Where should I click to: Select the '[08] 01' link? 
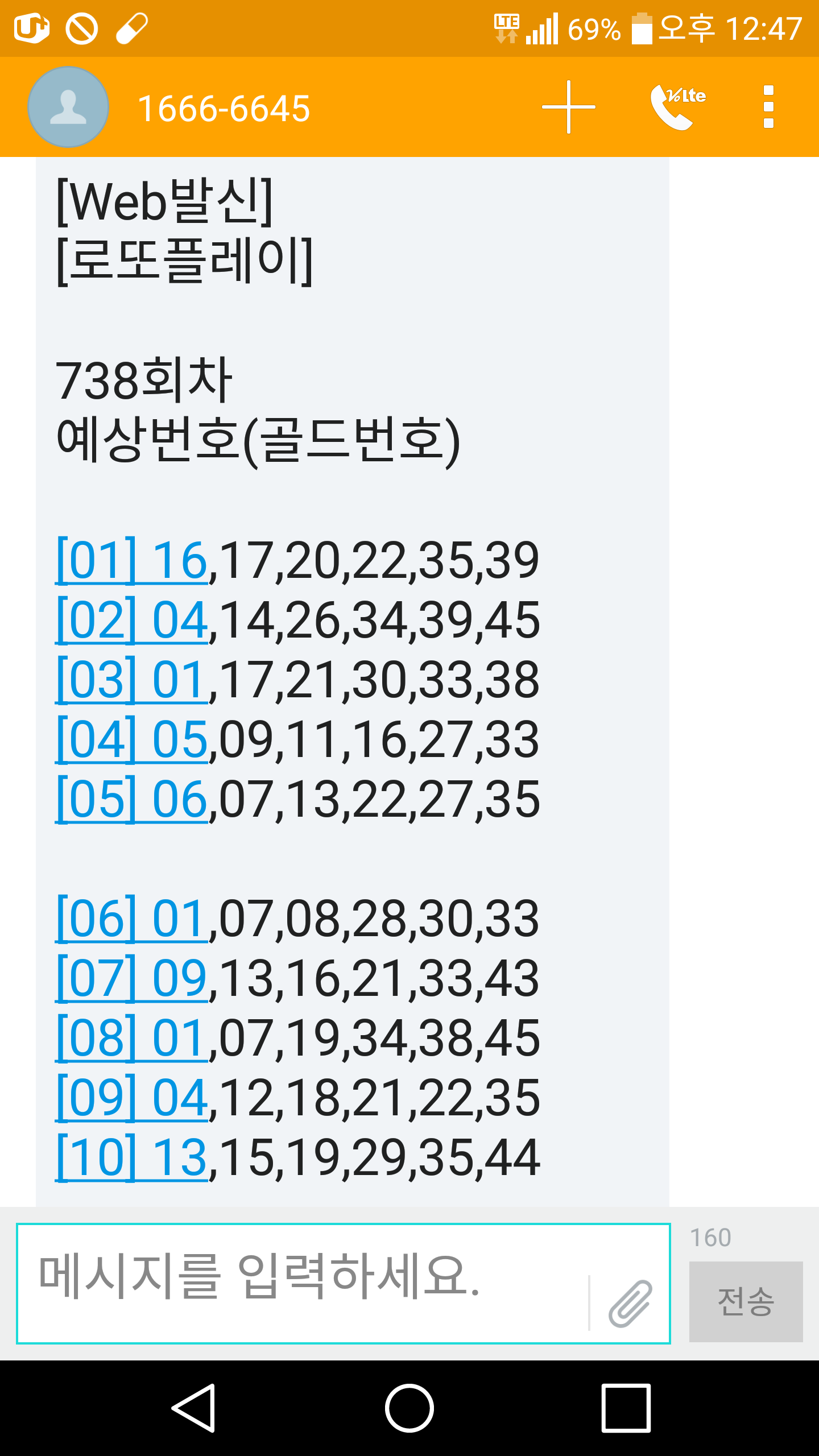point(131,1039)
